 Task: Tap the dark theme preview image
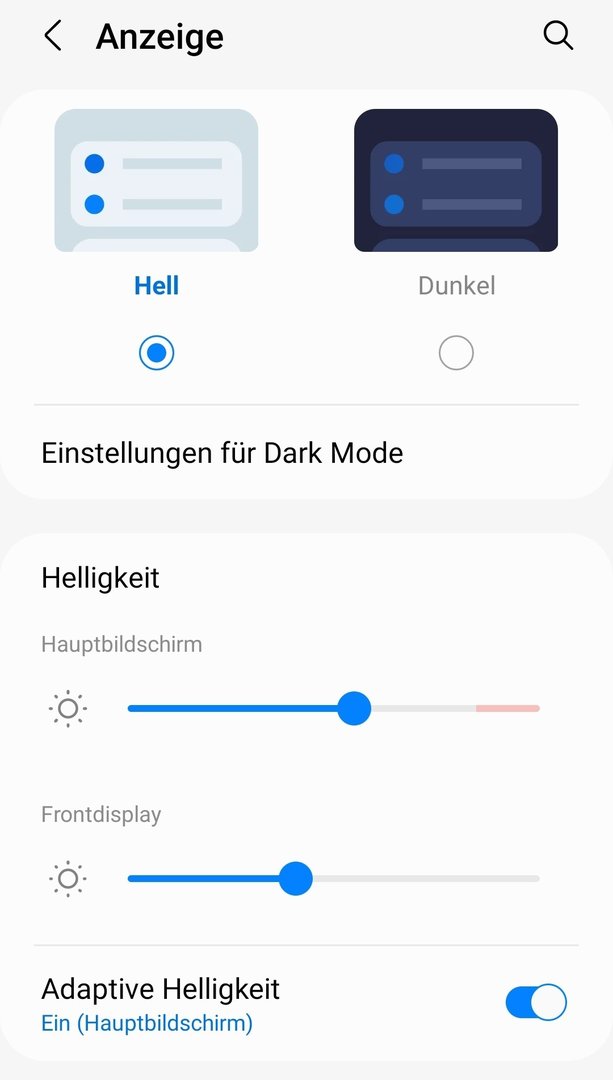[x=456, y=180]
